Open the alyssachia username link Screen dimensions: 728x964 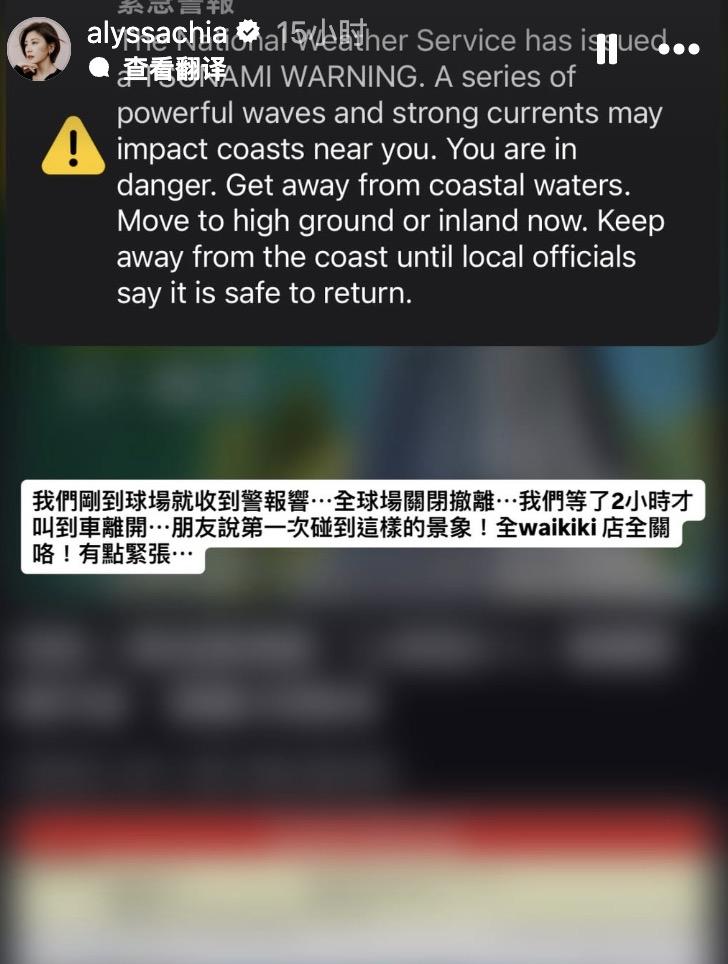158,34
